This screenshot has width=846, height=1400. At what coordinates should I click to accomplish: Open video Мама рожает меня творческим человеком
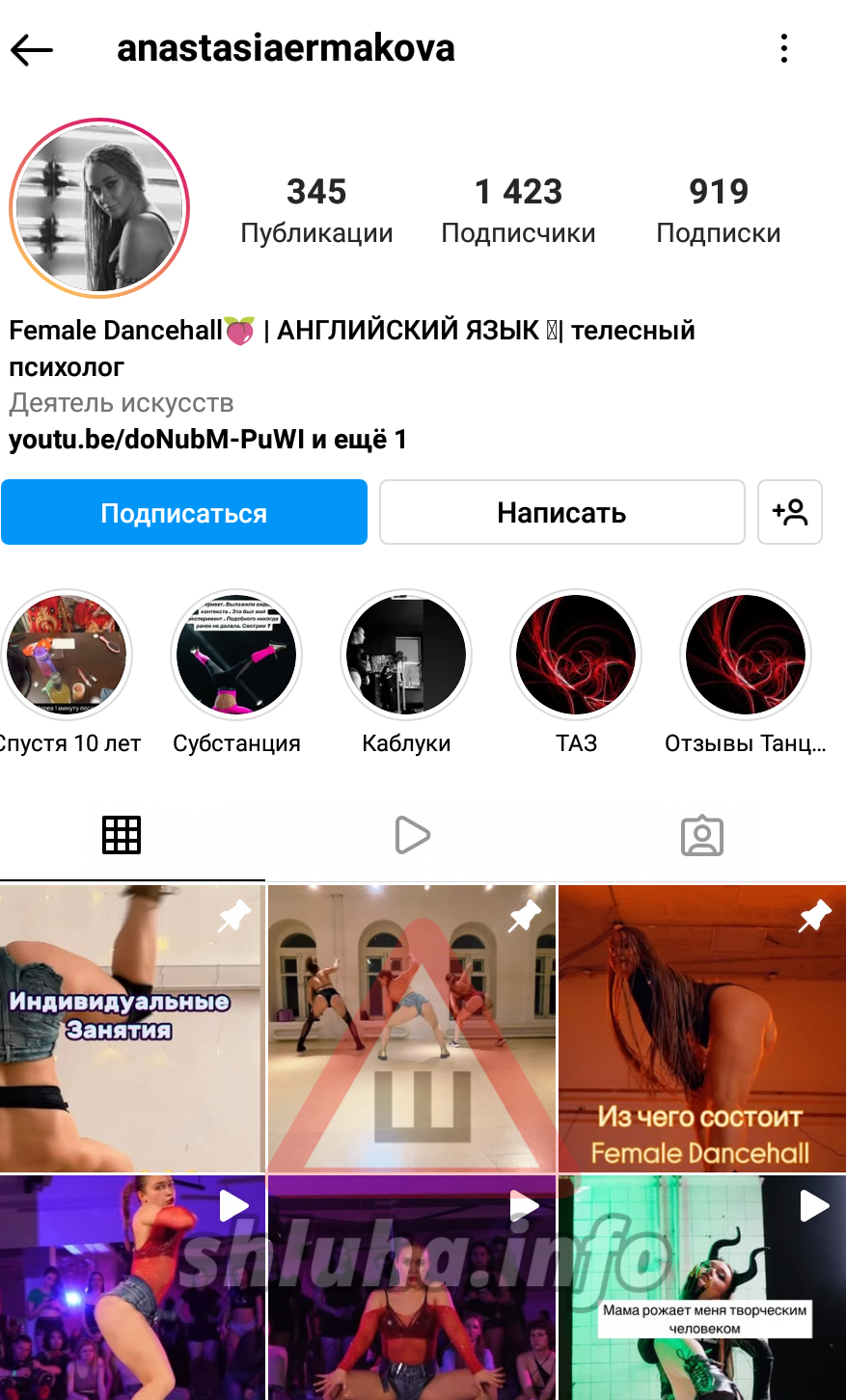click(x=702, y=1287)
